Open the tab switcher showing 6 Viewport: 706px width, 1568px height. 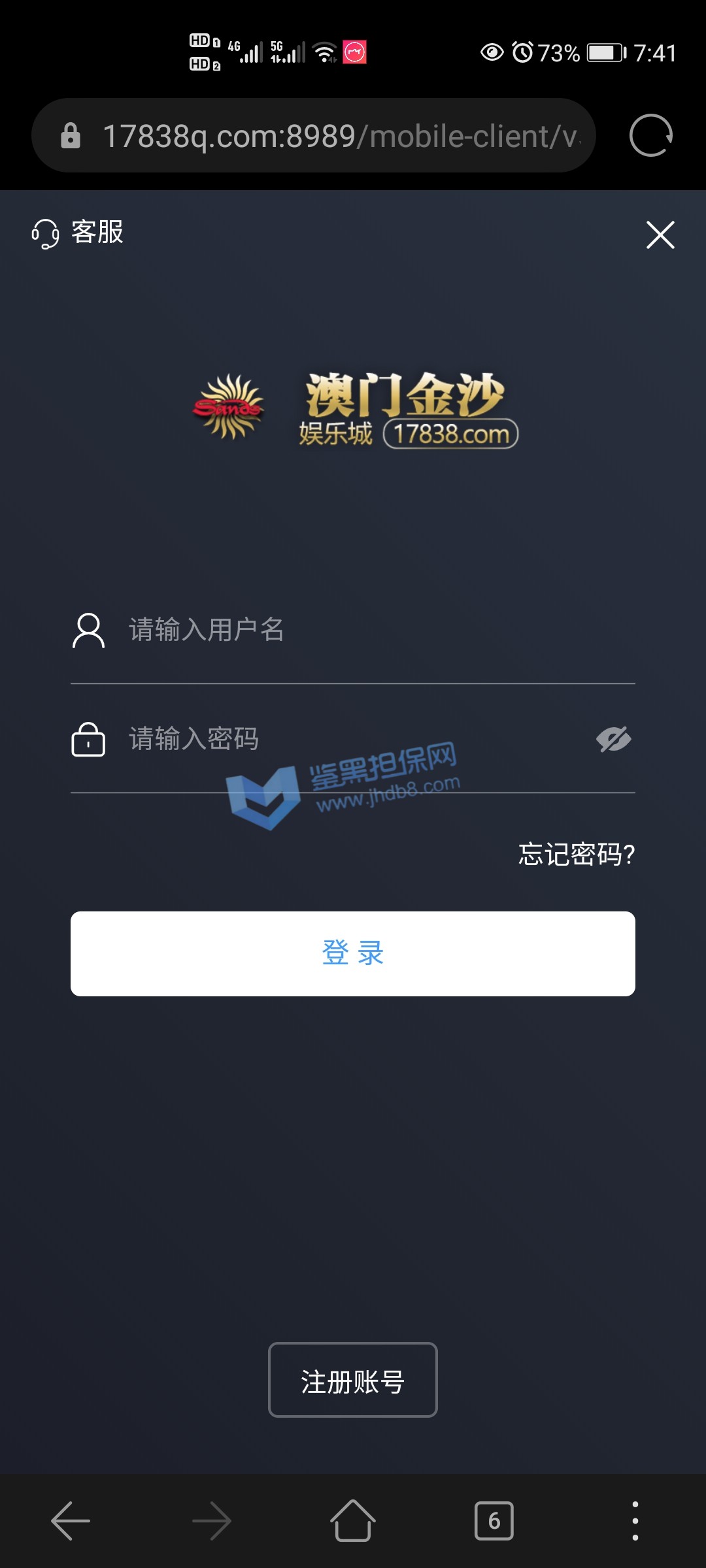pyautogui.click(x=494, y=1520)
